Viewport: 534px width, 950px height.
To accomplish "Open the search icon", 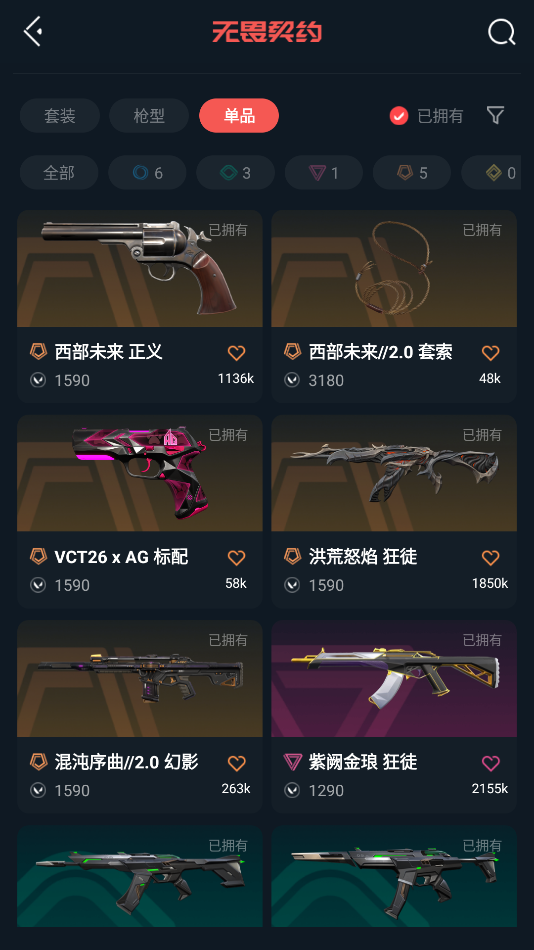I will [501, 32].
